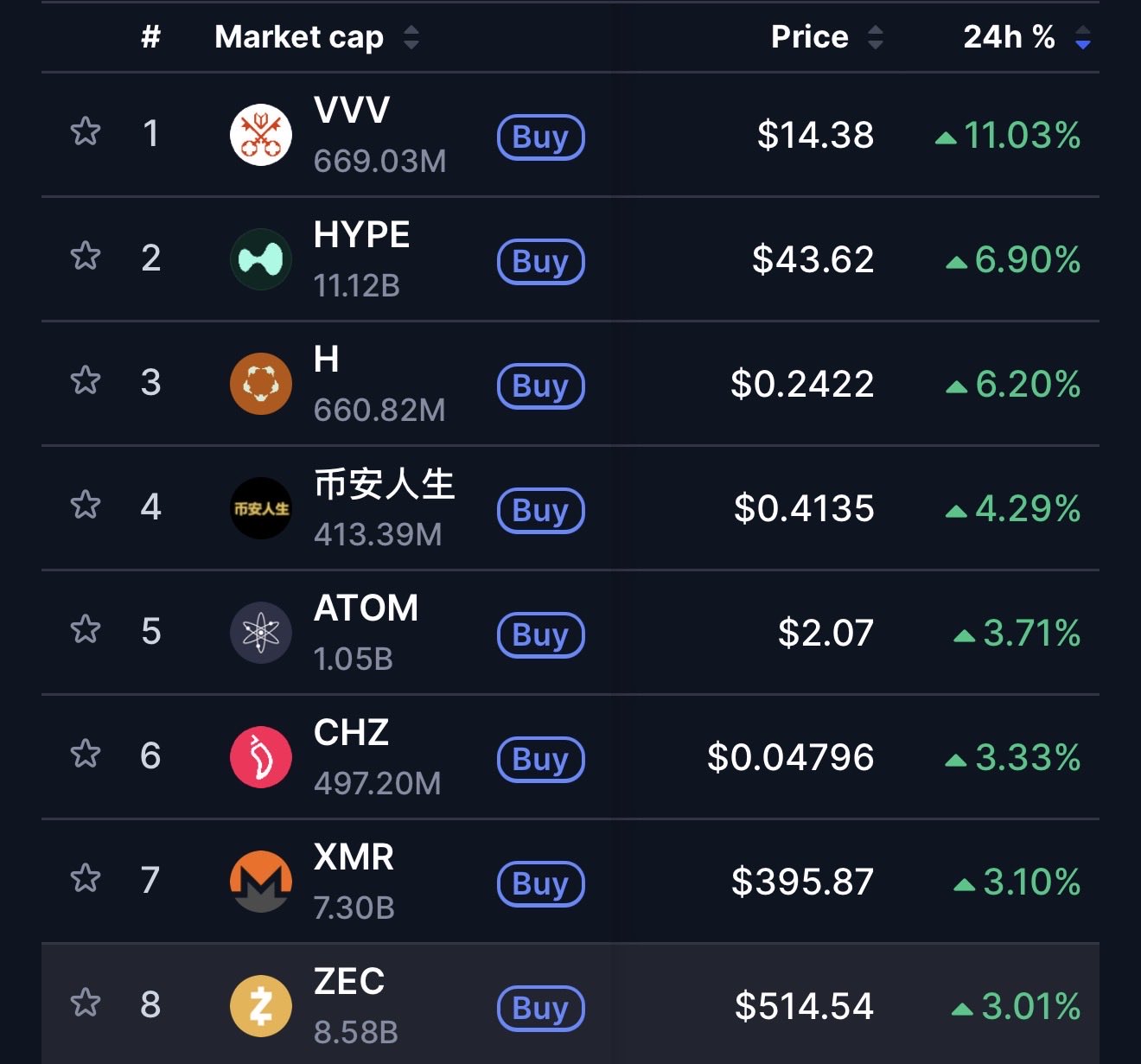Buy CHZ from the list
This screenshot has height=1064, width=1141.
click(x=541, y=759)
